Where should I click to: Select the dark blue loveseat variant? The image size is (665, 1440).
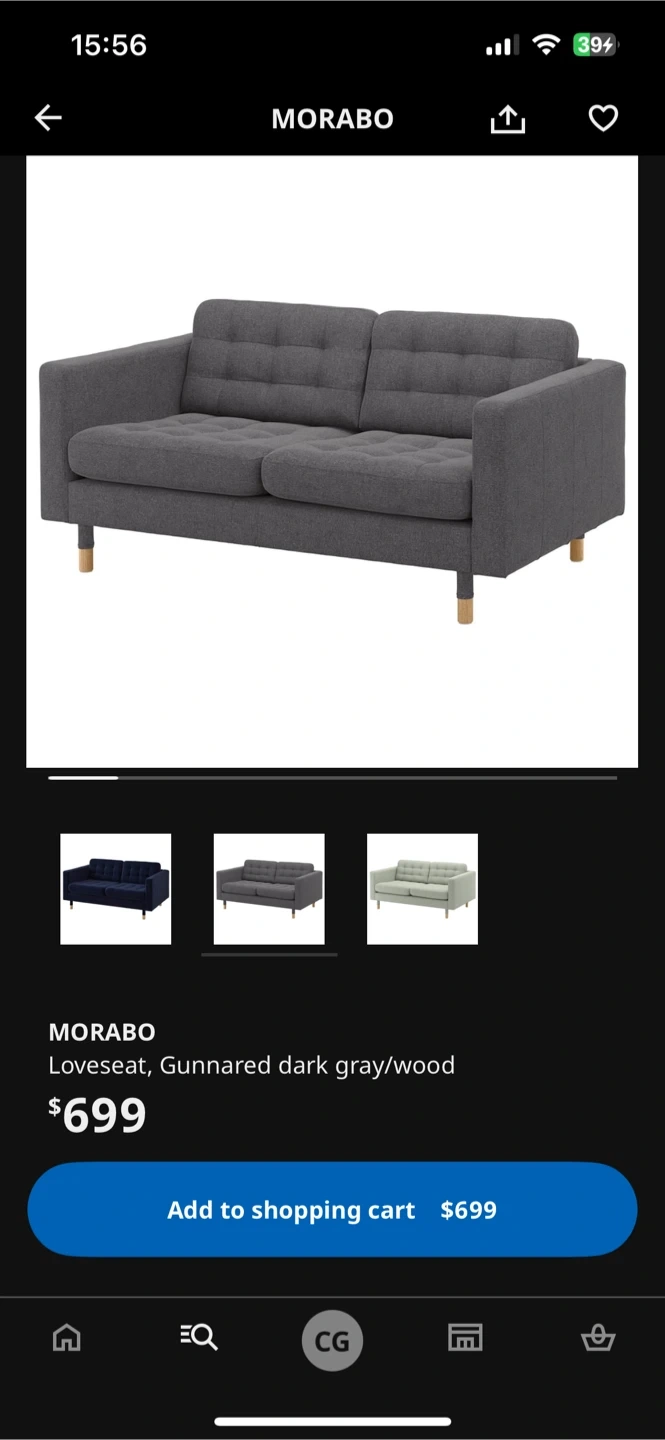(x=116, y=889)
